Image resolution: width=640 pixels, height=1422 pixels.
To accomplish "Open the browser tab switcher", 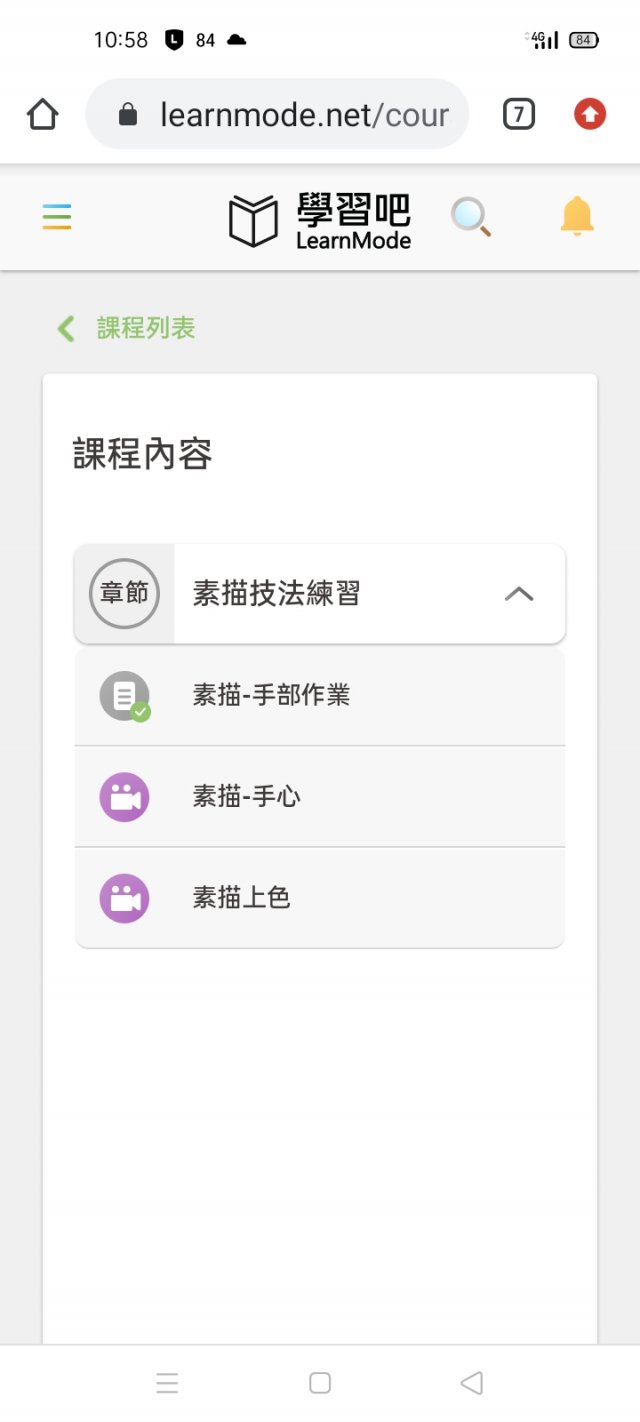I will [518, 115].
